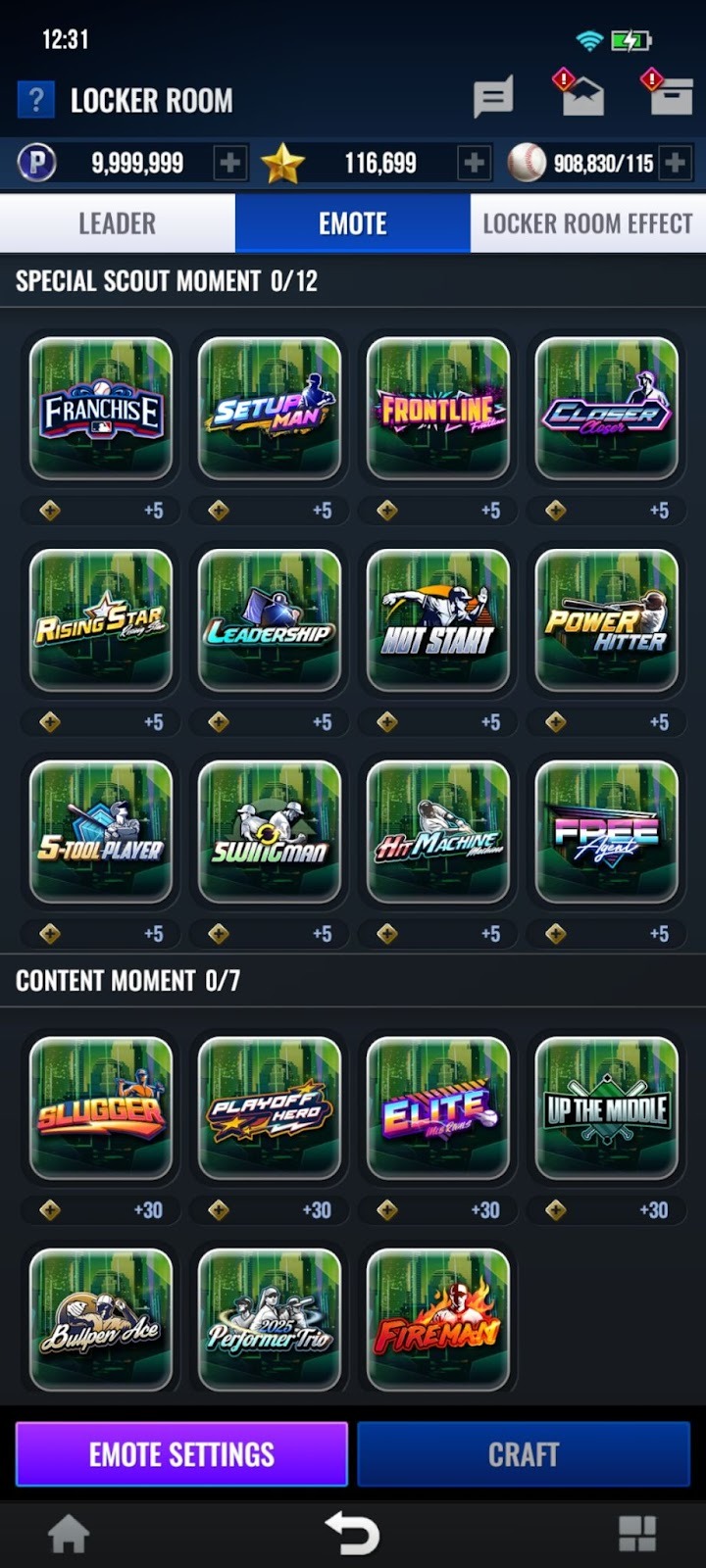Pick the Playoff Hero emote
Viewport: 706px width, 1568px height.
(270, 1108)
